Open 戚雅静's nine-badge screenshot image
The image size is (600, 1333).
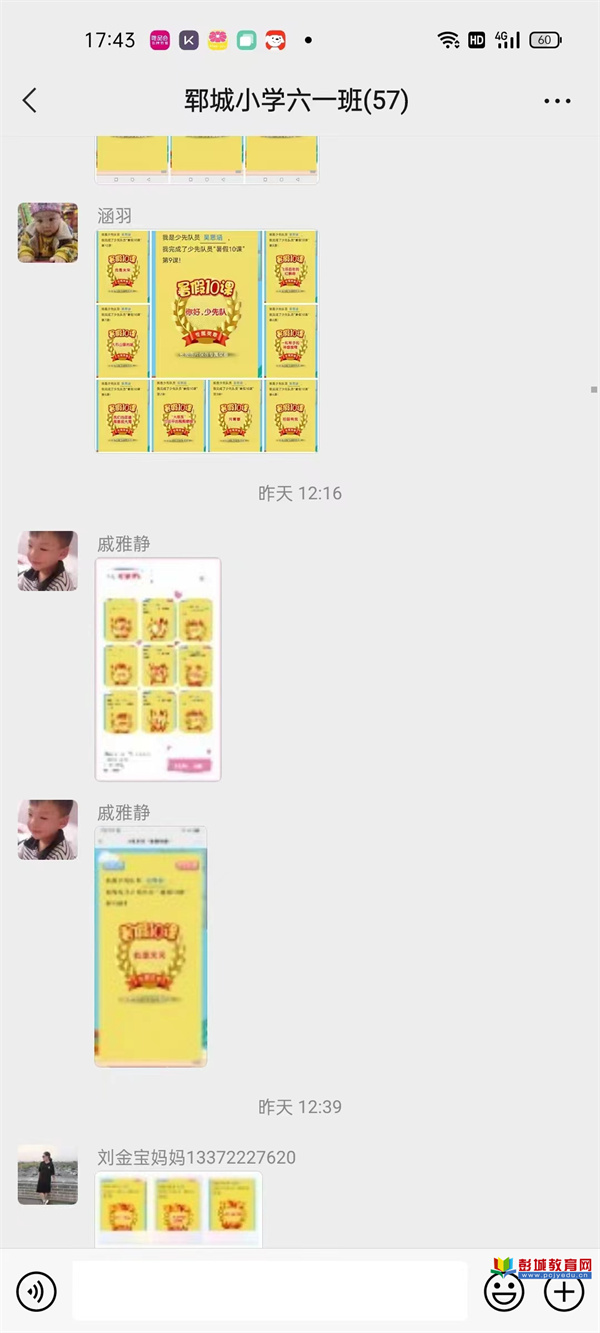pos(158,669)
